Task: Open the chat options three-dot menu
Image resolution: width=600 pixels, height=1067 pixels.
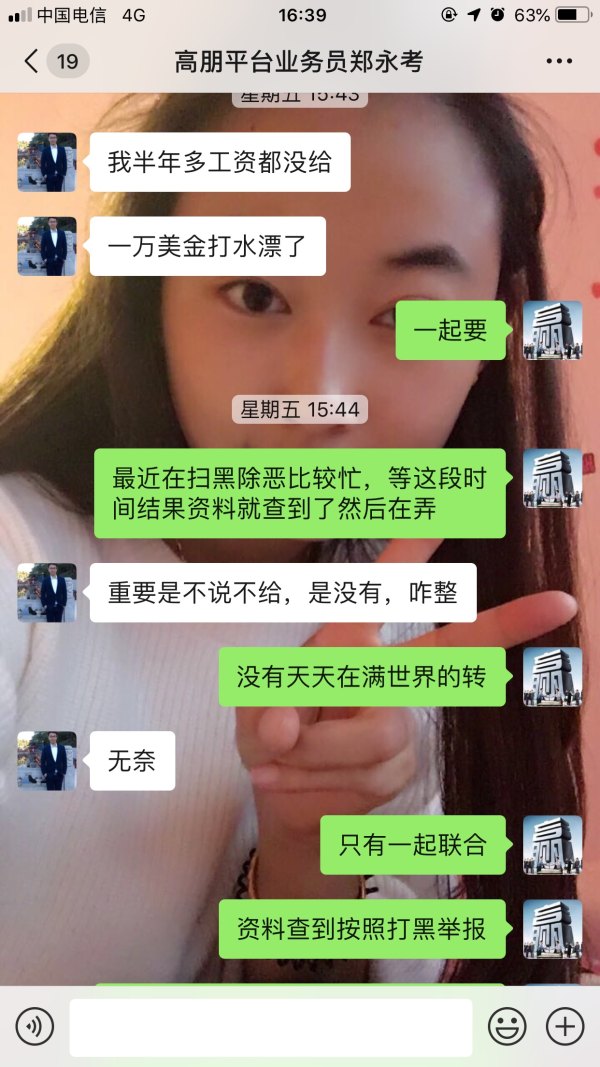Action: pyautogui.click(x=559, y=62)
